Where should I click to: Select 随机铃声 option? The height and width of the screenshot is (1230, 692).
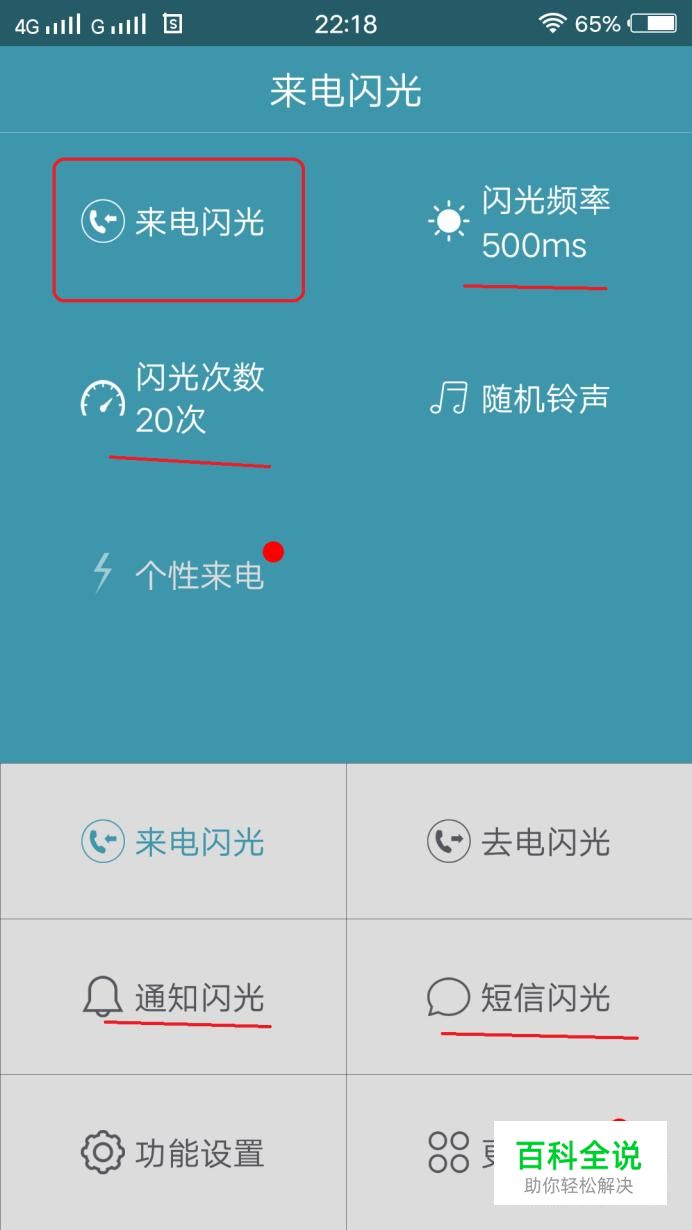click(x=519, y=399)
